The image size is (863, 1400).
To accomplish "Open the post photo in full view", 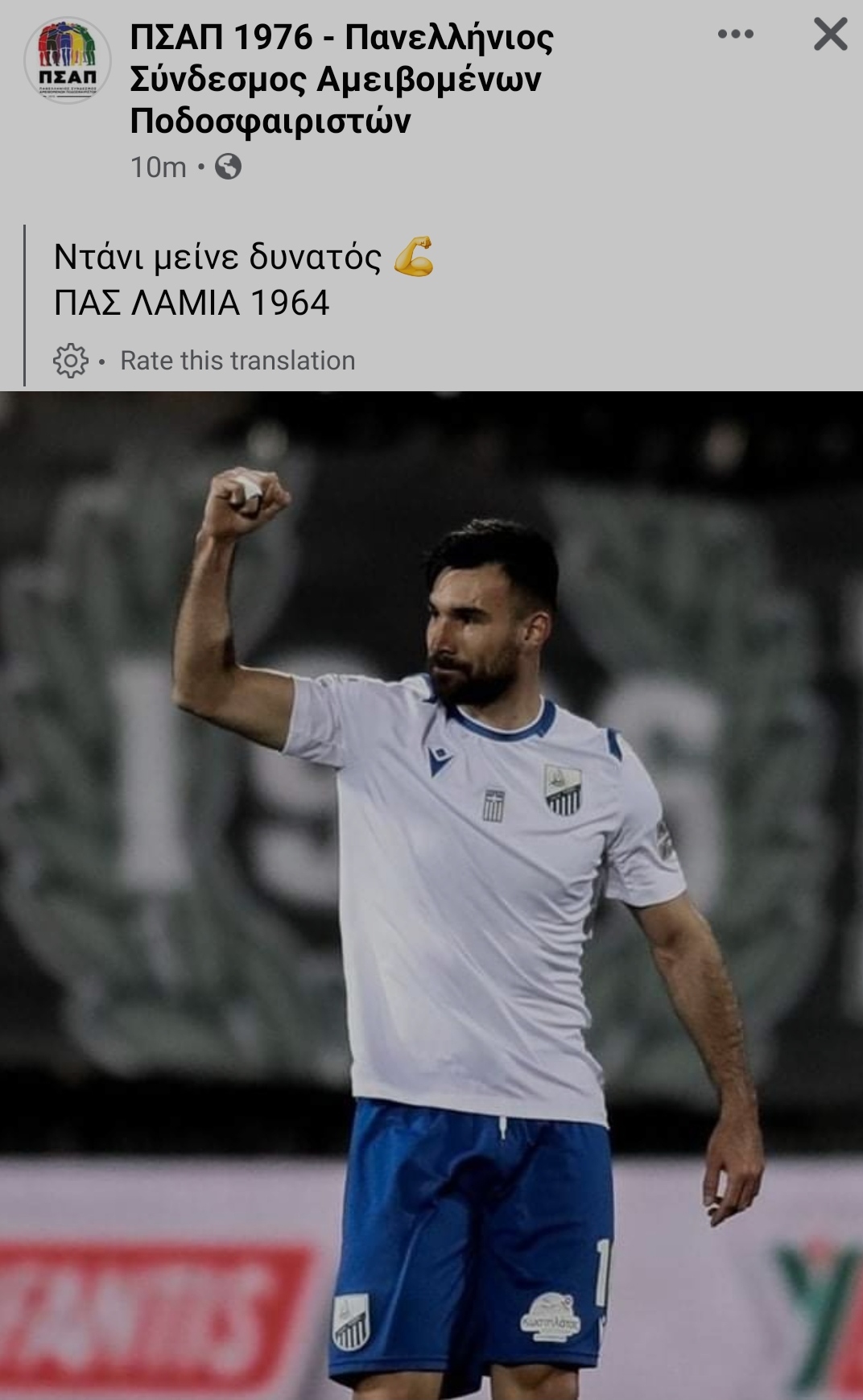I will click(431, 894).
